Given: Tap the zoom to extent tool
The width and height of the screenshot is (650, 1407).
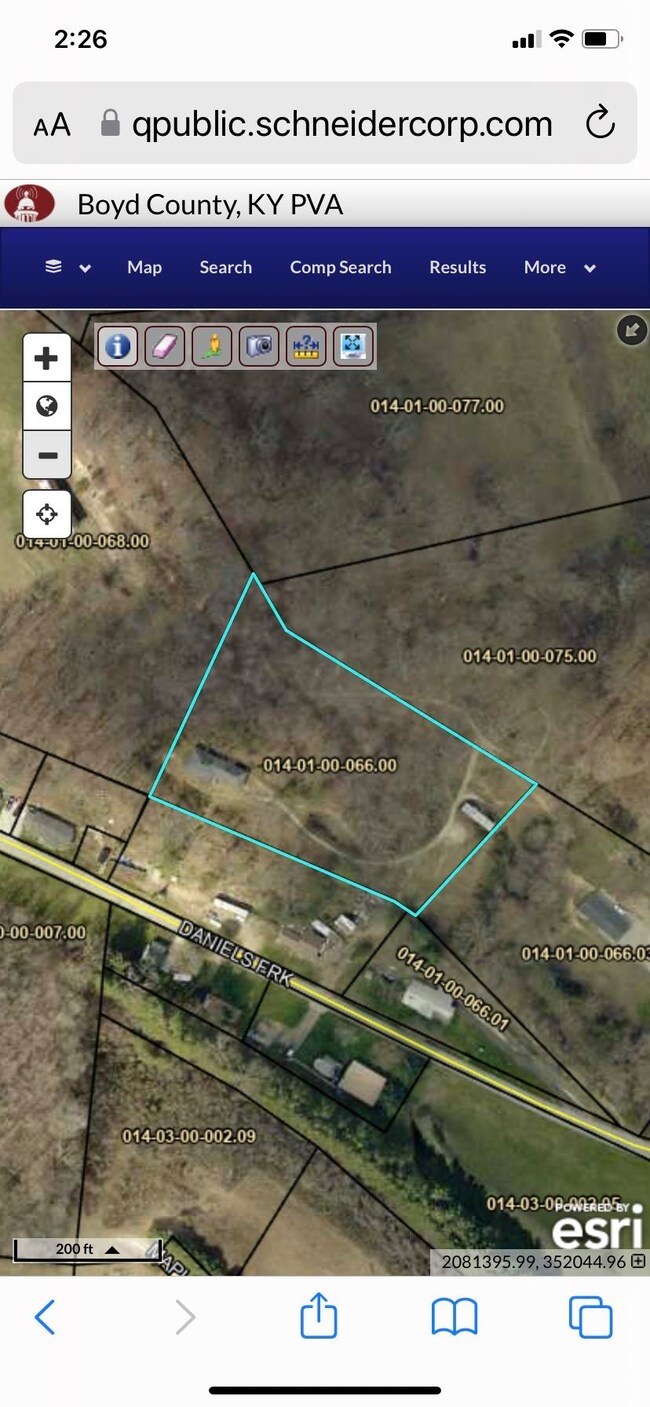Looking at the screenshot, I should pyautogui.click(x=353, y=346).
